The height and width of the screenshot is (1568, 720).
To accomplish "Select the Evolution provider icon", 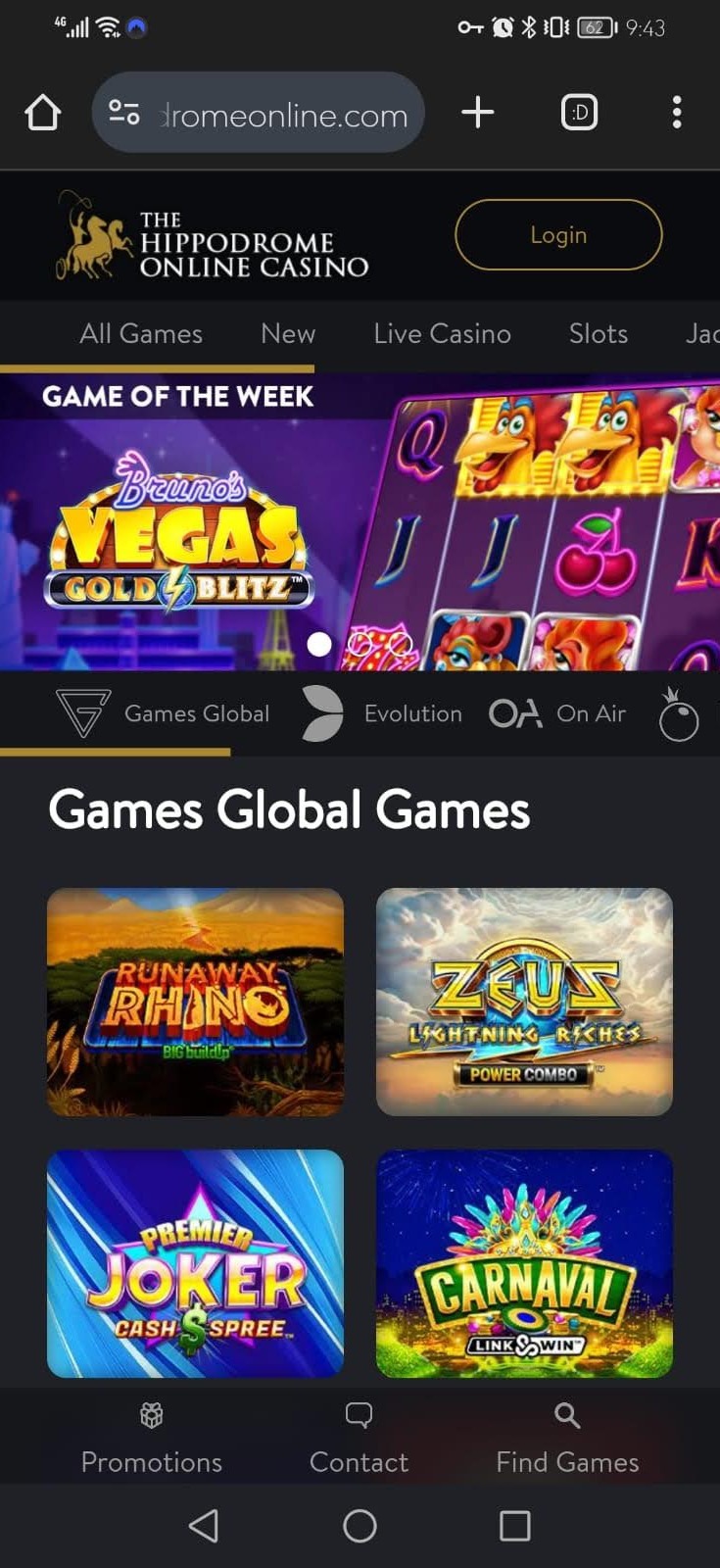I will click(x=321, y=713).
